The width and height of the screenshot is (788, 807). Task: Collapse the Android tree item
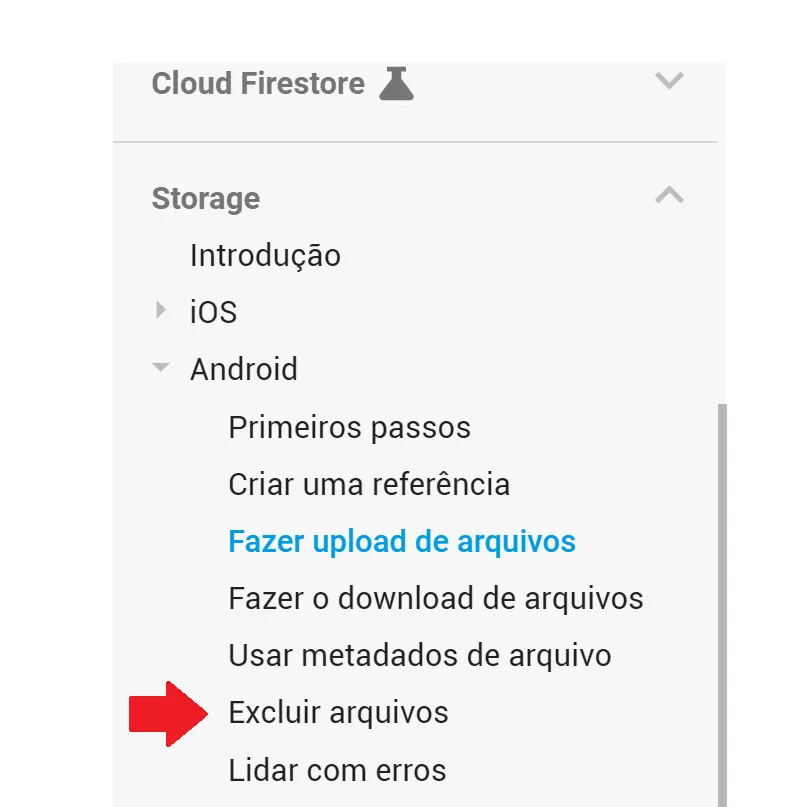point(161,368)
